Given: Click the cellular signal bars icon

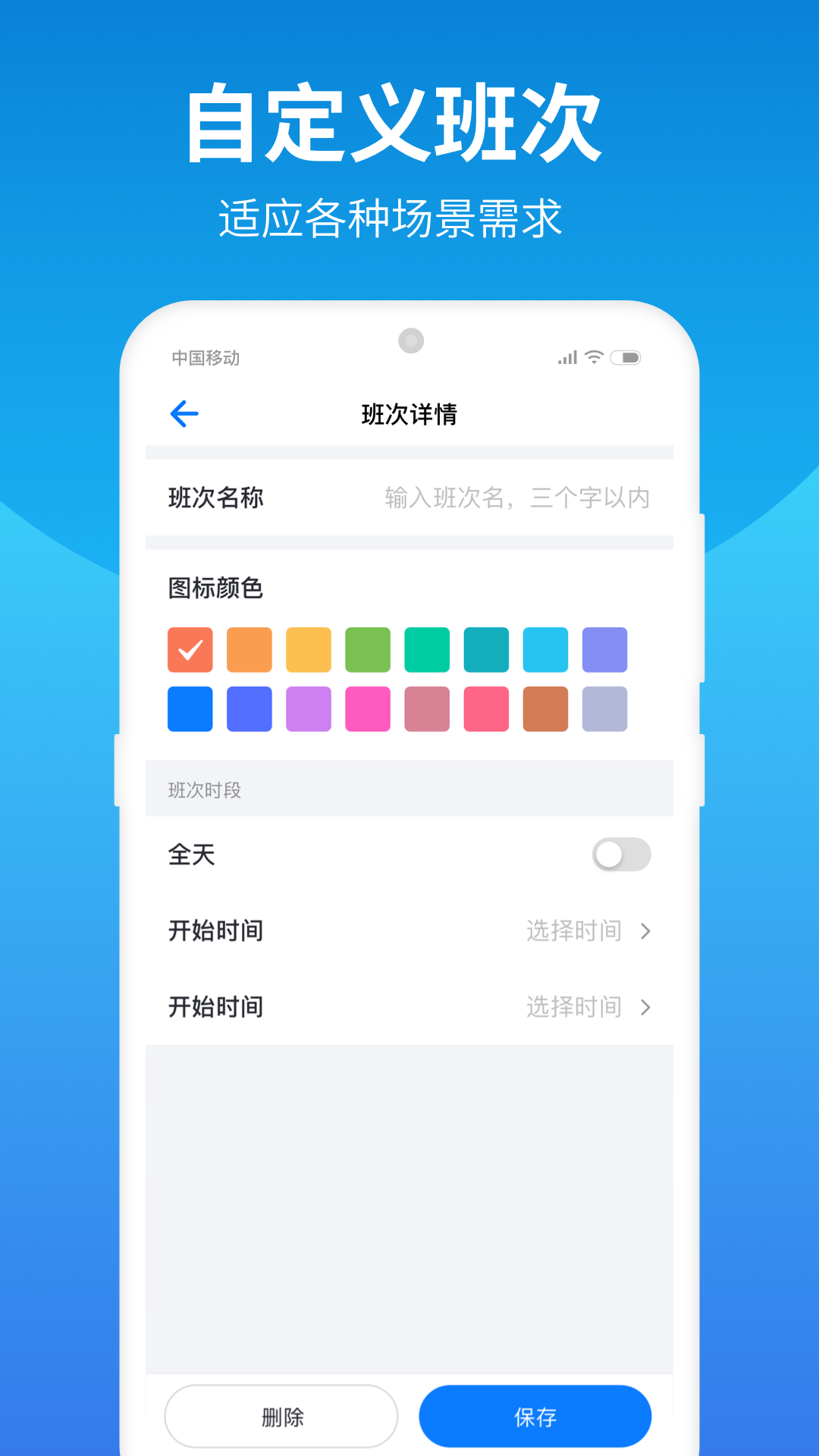Looking at the screenshot, I should [x=568, y=356].
